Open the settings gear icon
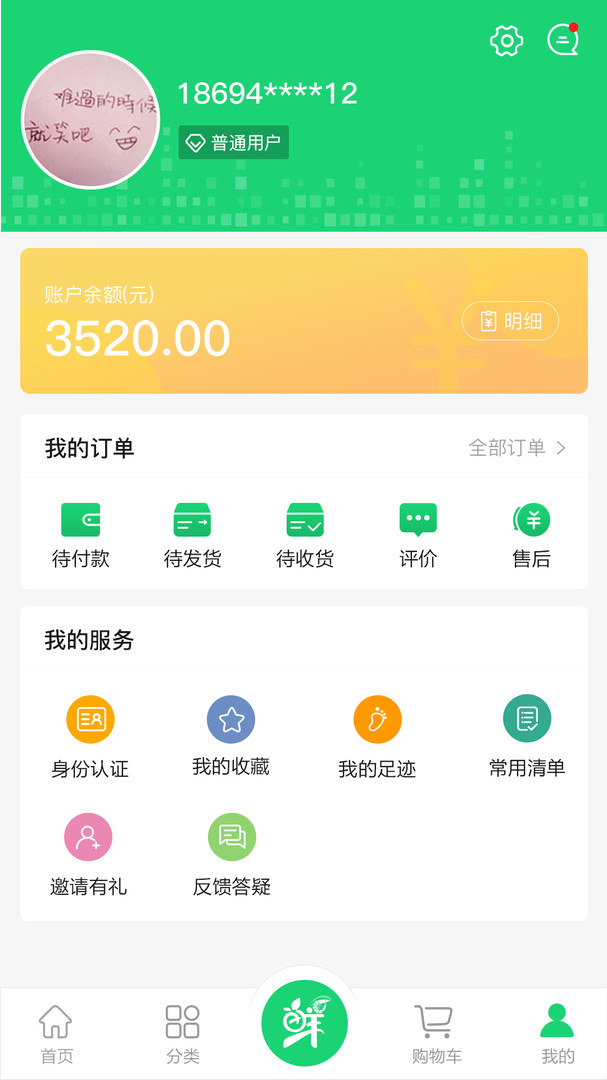Image resolution: width=607 pixels, height=1080 pixels. pyautogui.click(x=506, y=41)
